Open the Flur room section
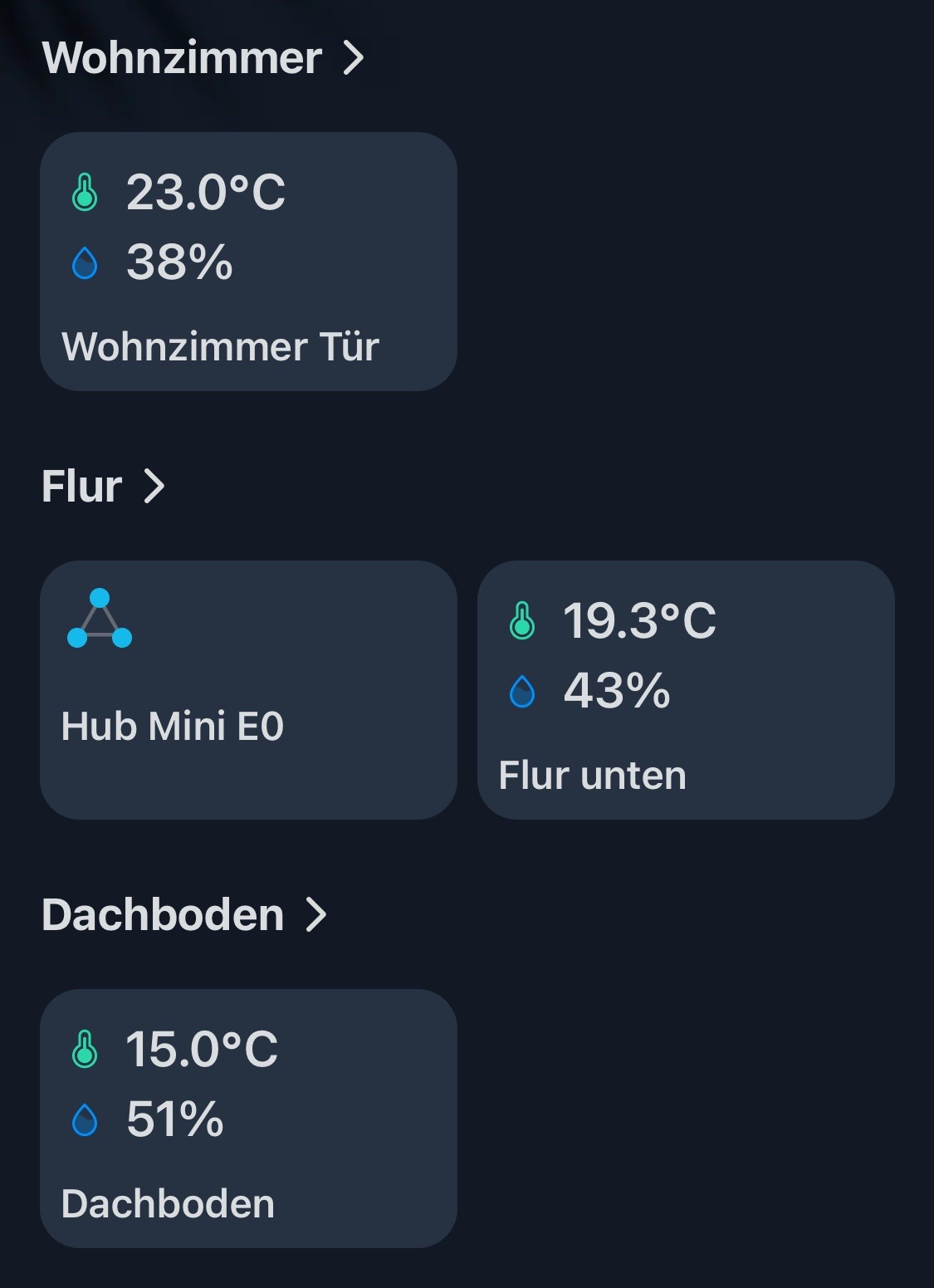 tap(103, 486)
